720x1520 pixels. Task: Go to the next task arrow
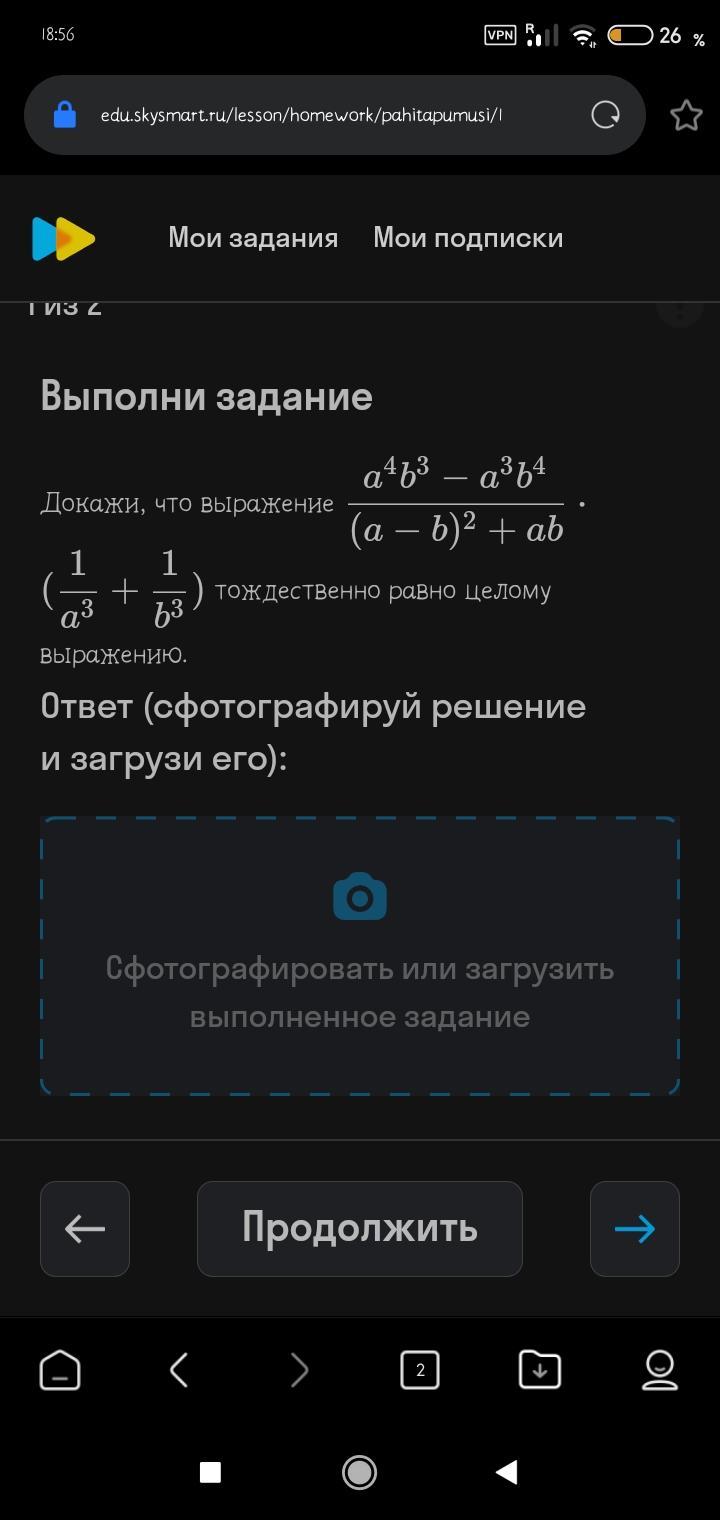[635, 1228]
